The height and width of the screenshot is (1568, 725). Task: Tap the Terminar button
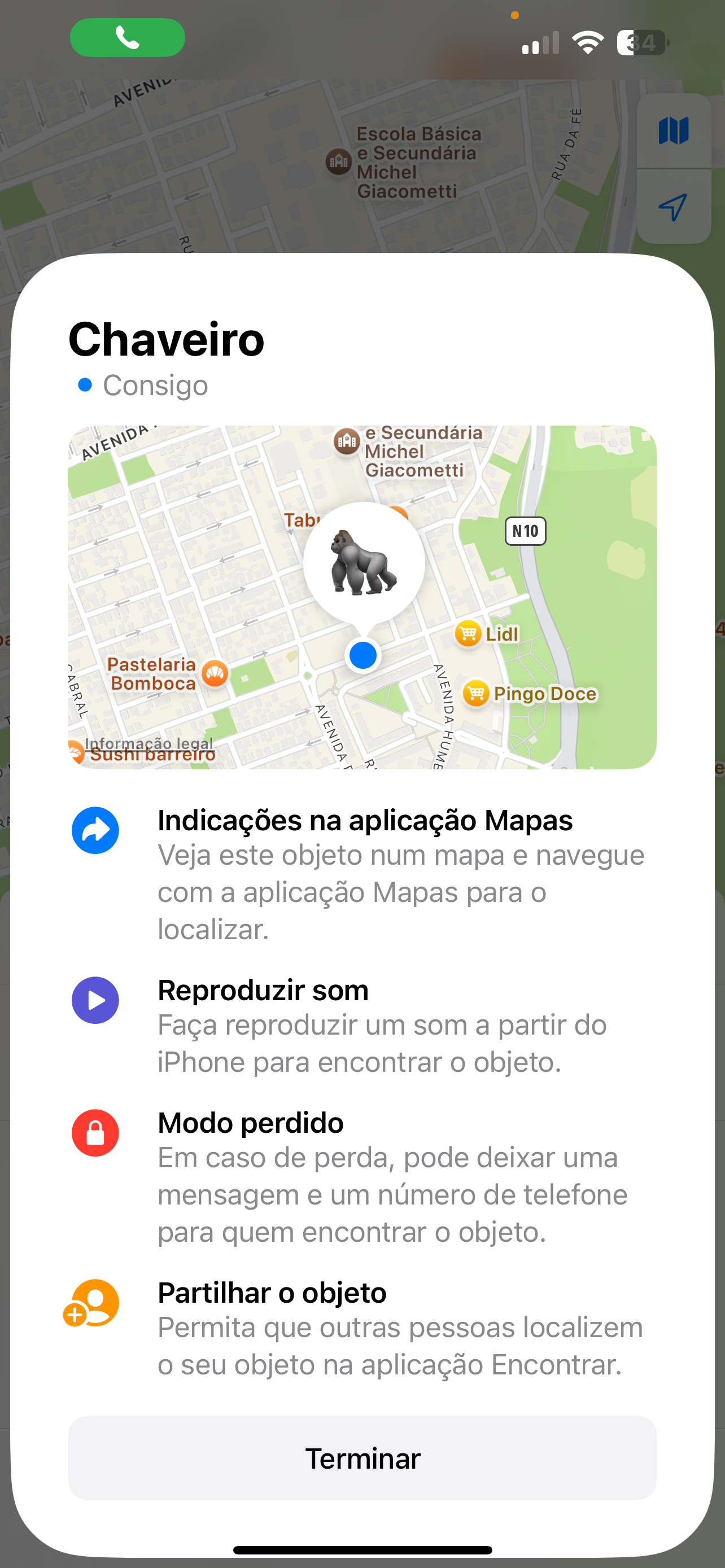[362, 1458]
